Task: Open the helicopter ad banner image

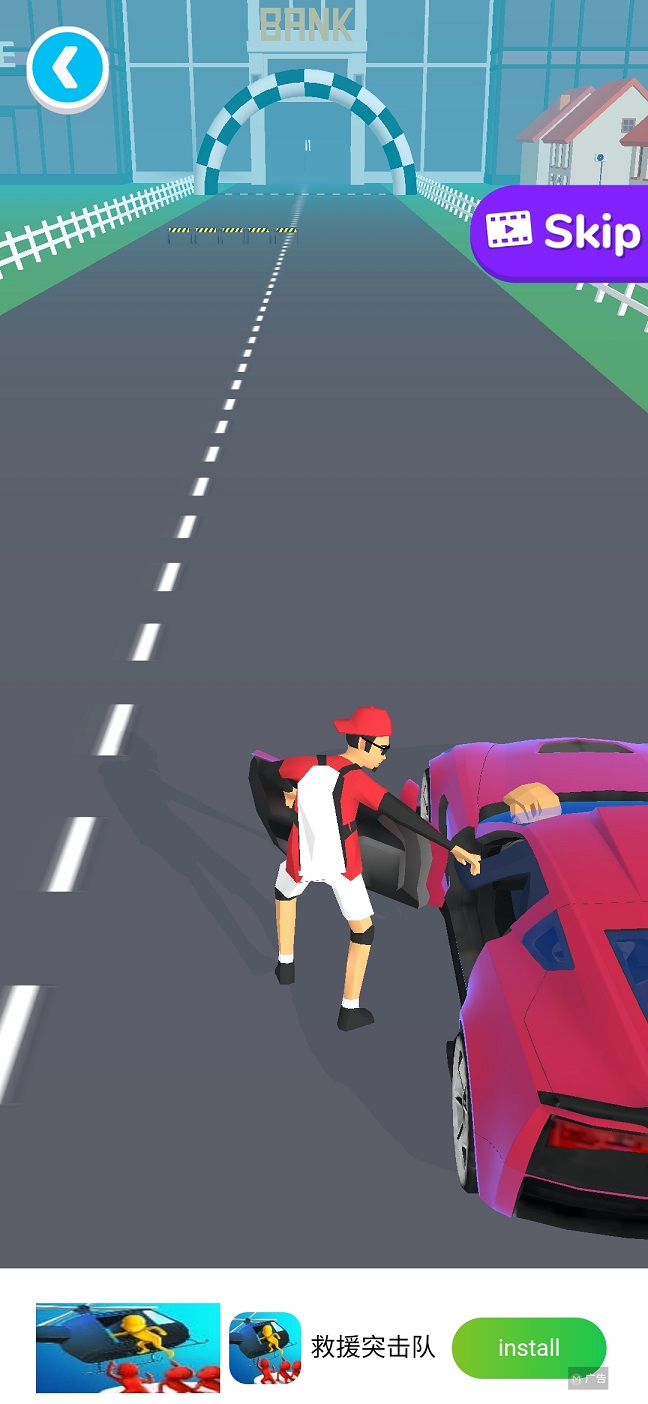Action: (x=128, y=1347)
